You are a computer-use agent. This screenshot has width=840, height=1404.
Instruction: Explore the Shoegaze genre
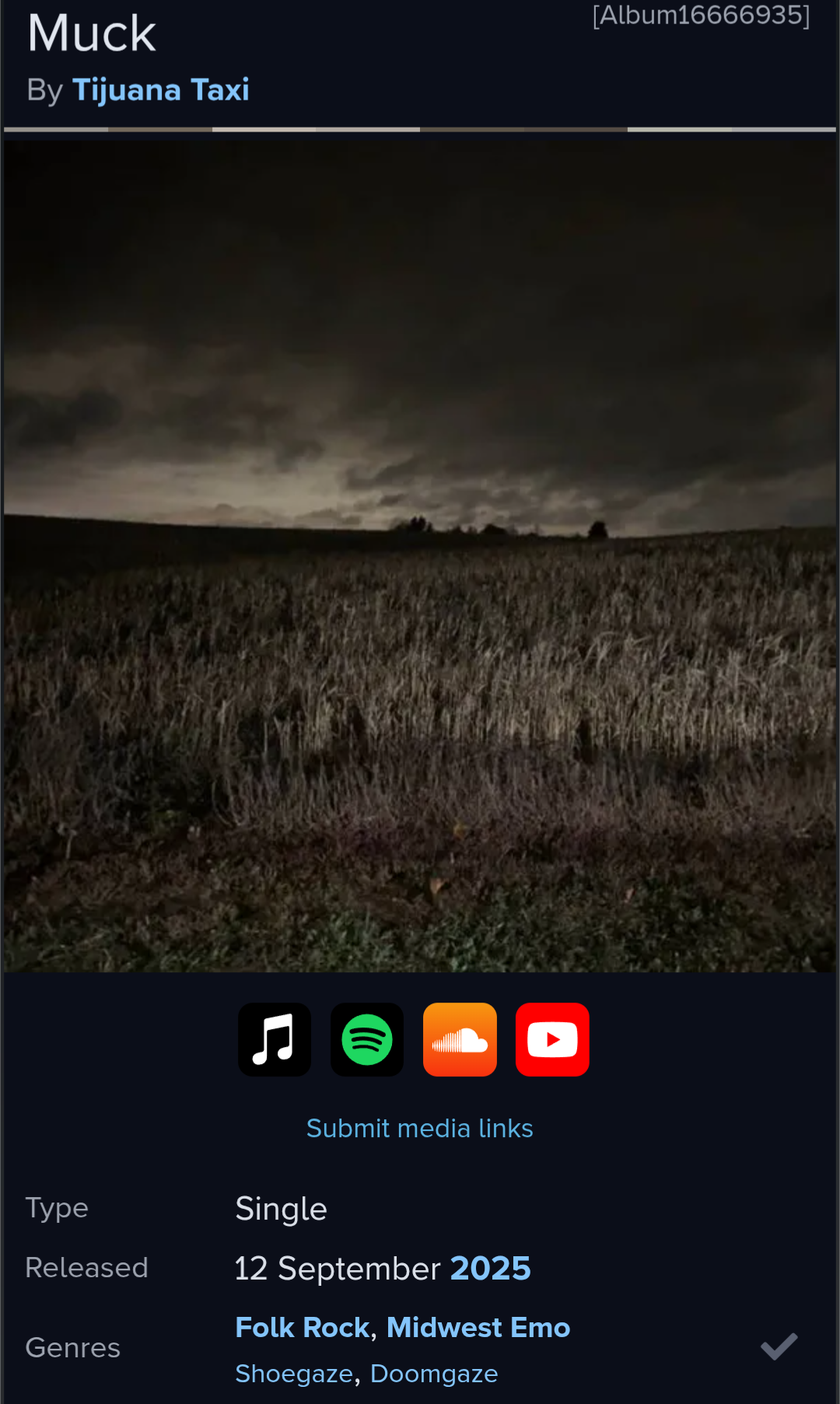[294, 1374]
